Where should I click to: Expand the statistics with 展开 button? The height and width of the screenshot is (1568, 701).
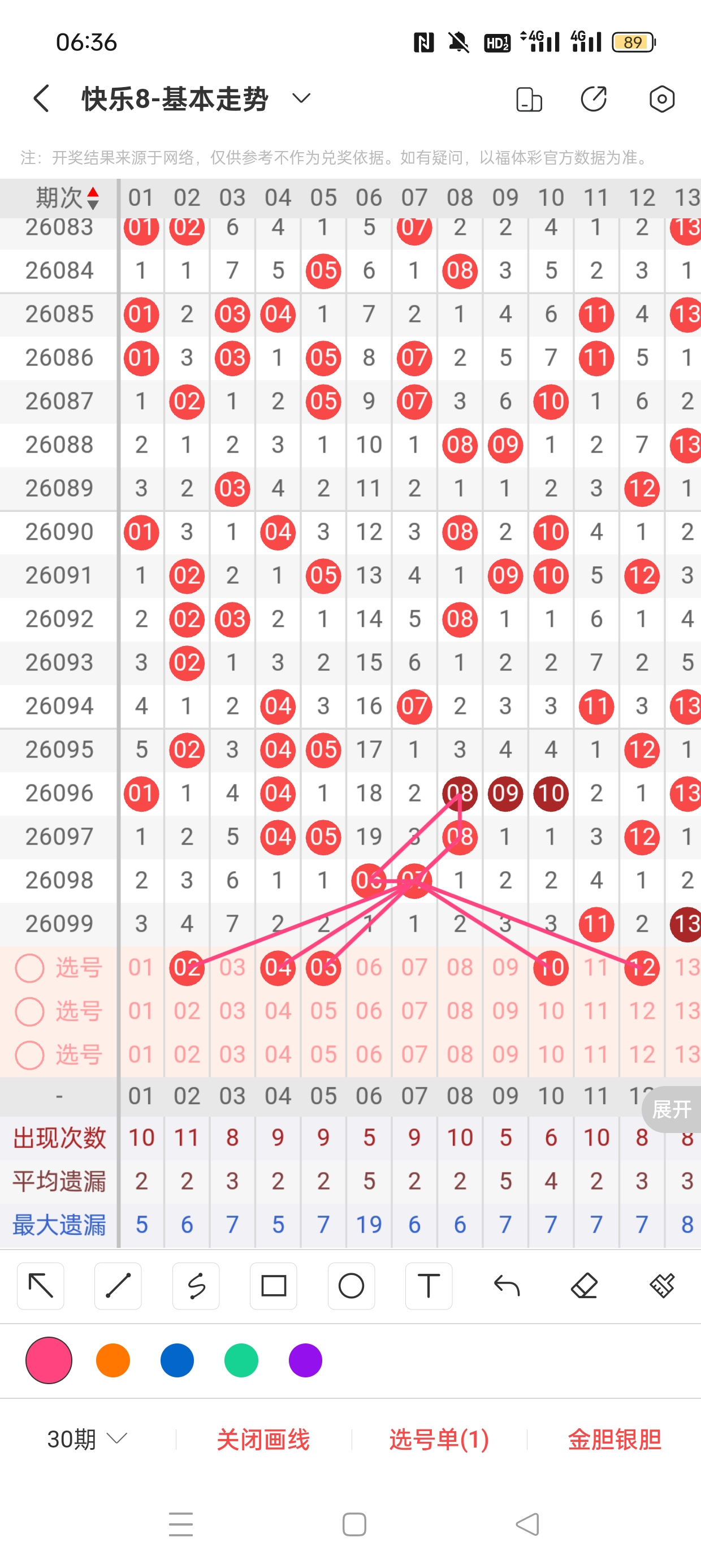(x=671, y=1109)
